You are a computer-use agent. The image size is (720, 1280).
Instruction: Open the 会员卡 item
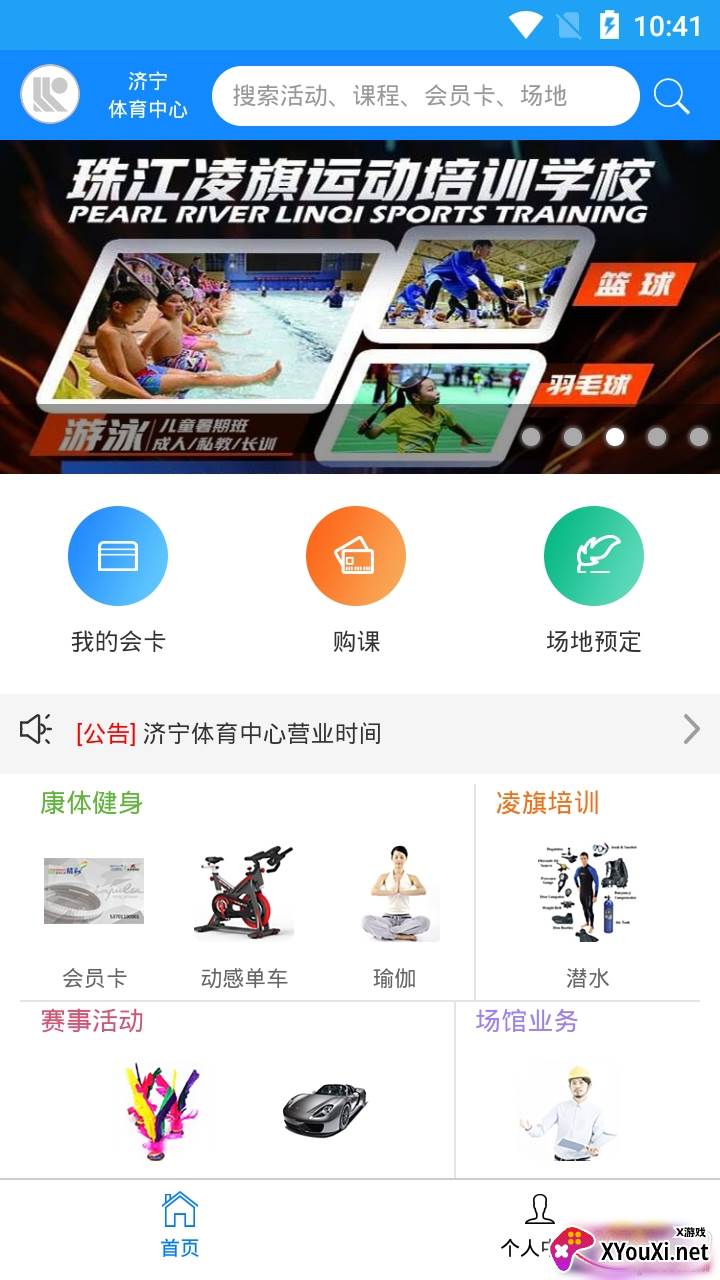click(94, 891)
